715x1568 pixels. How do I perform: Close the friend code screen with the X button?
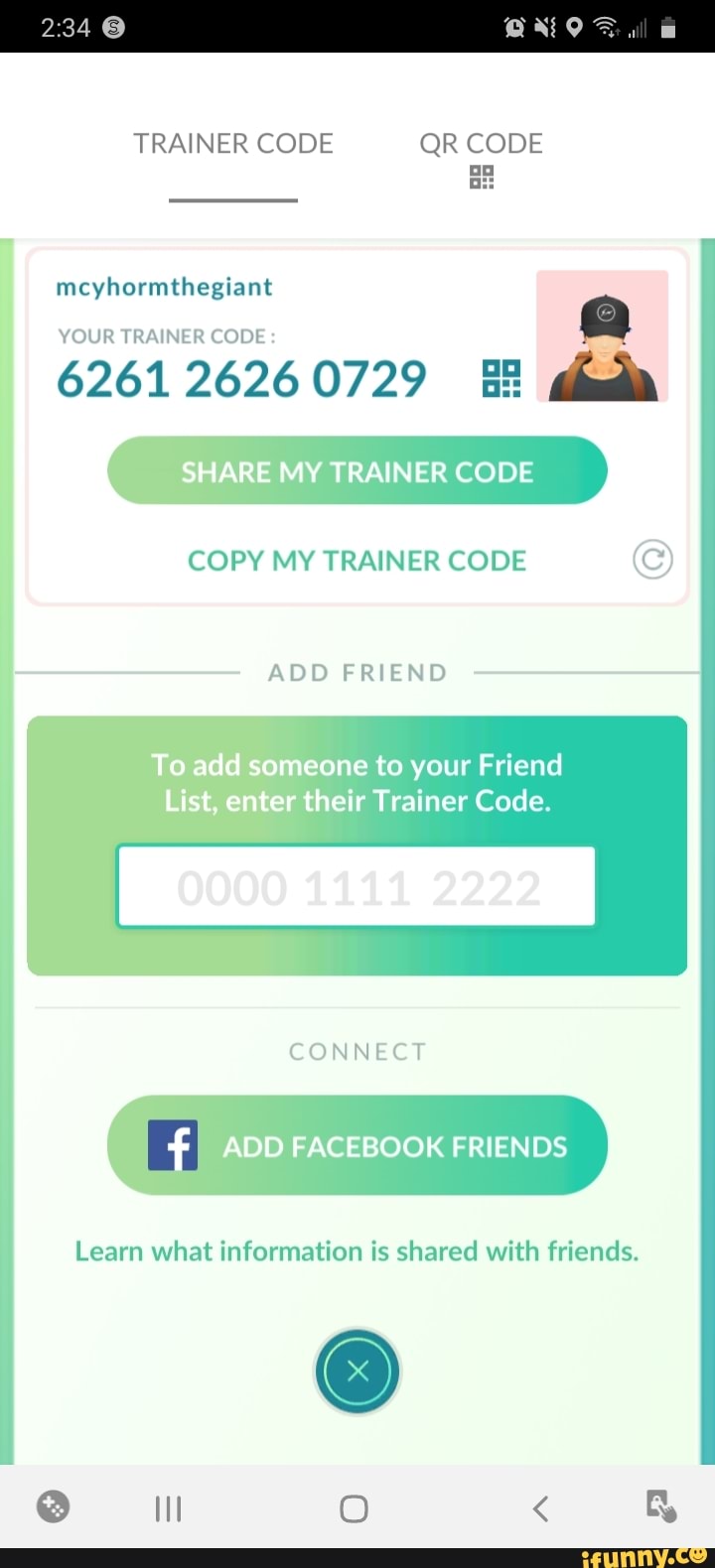(357, 1372)
